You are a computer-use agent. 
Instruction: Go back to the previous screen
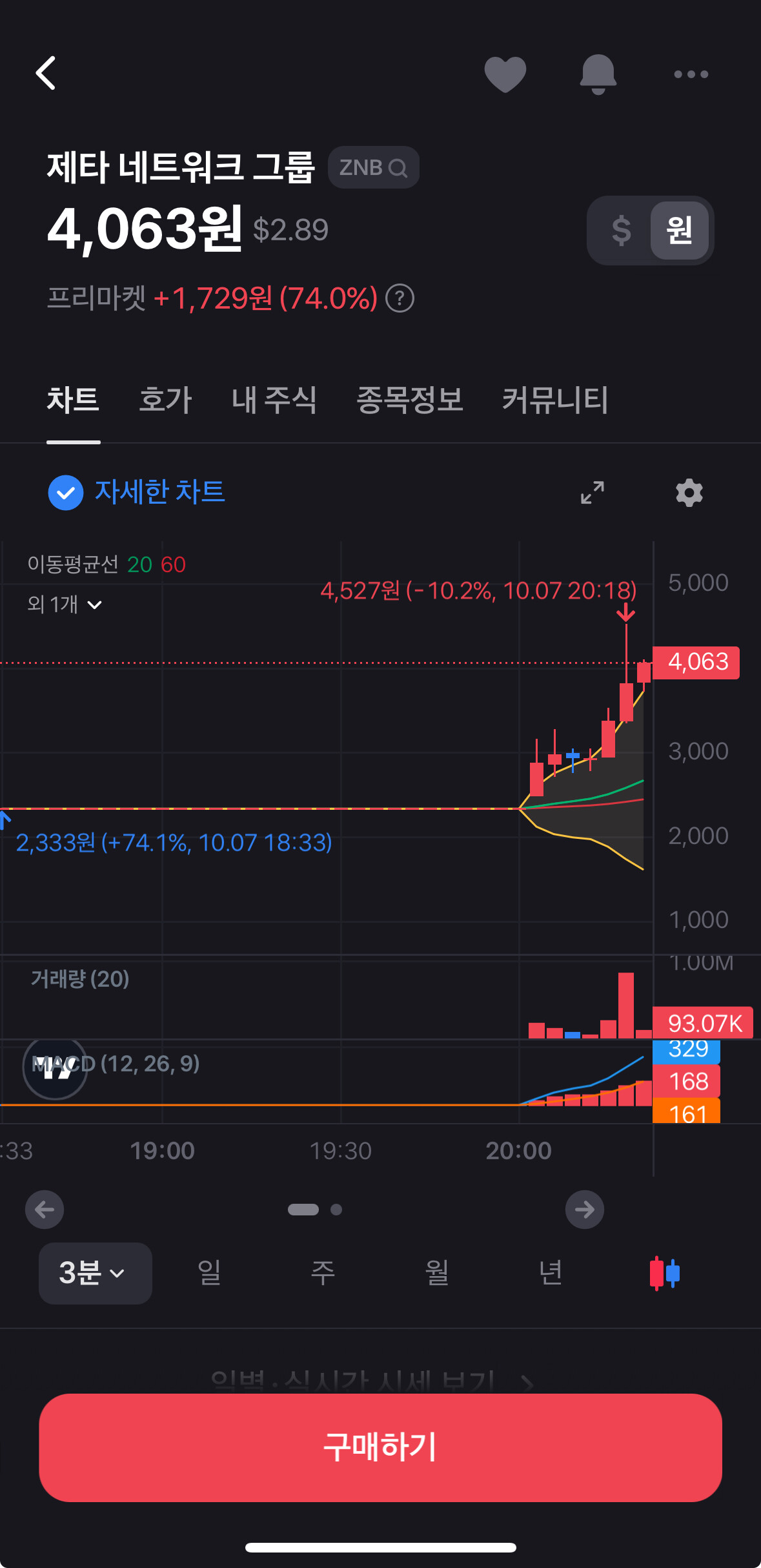46,73
